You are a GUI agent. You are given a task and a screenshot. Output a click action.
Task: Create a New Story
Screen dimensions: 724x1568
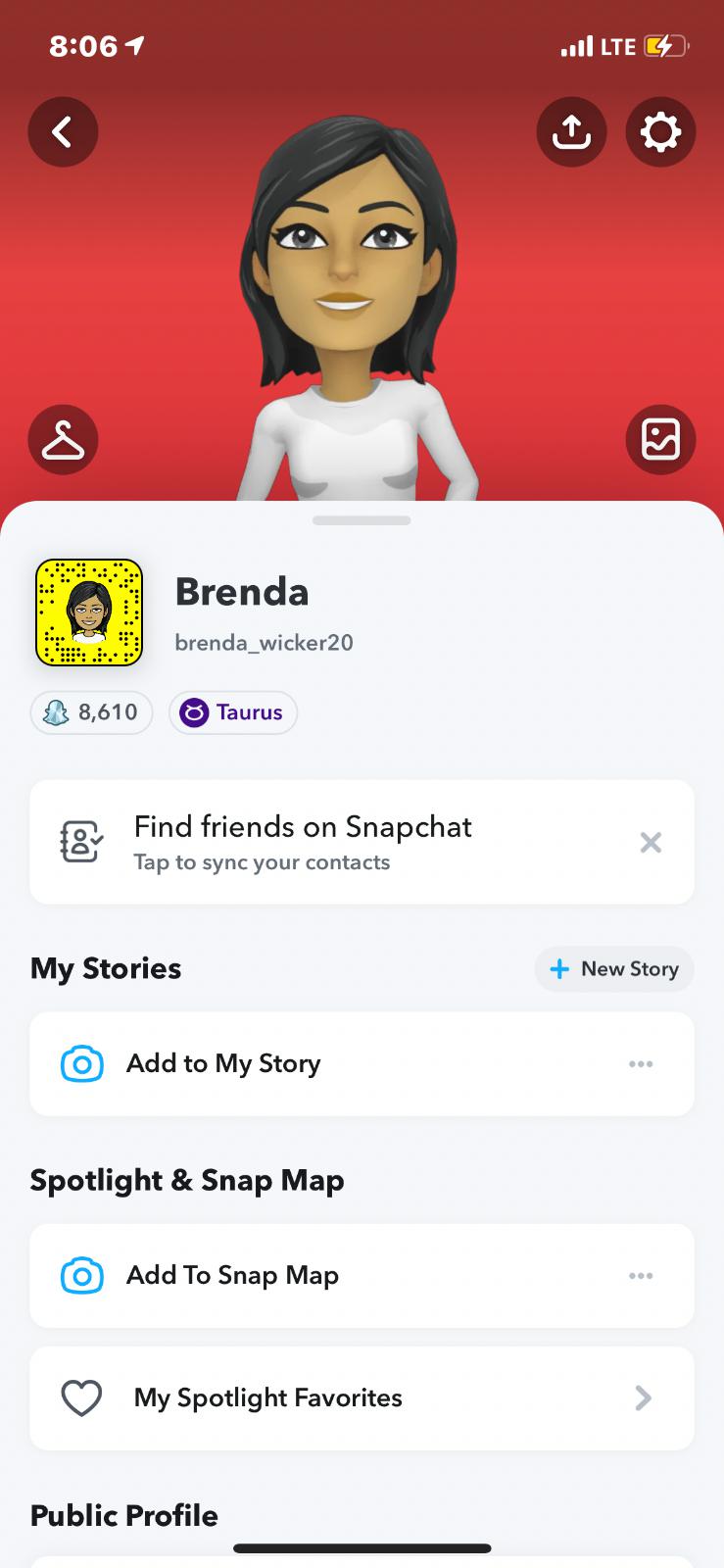[x=614, y=969]
